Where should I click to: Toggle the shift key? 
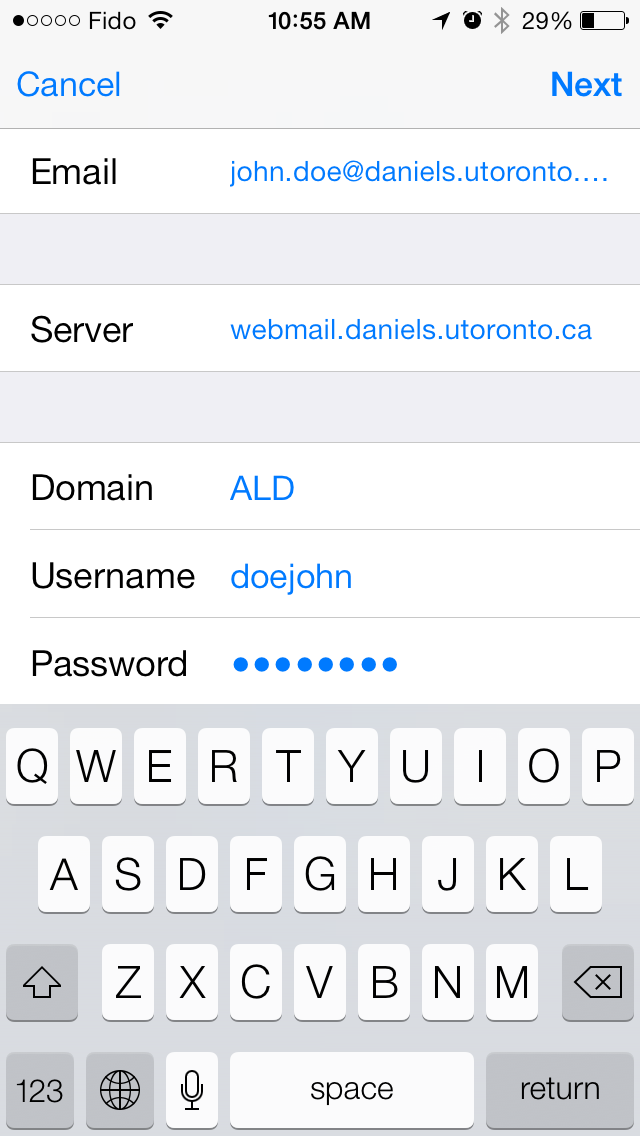41,982
